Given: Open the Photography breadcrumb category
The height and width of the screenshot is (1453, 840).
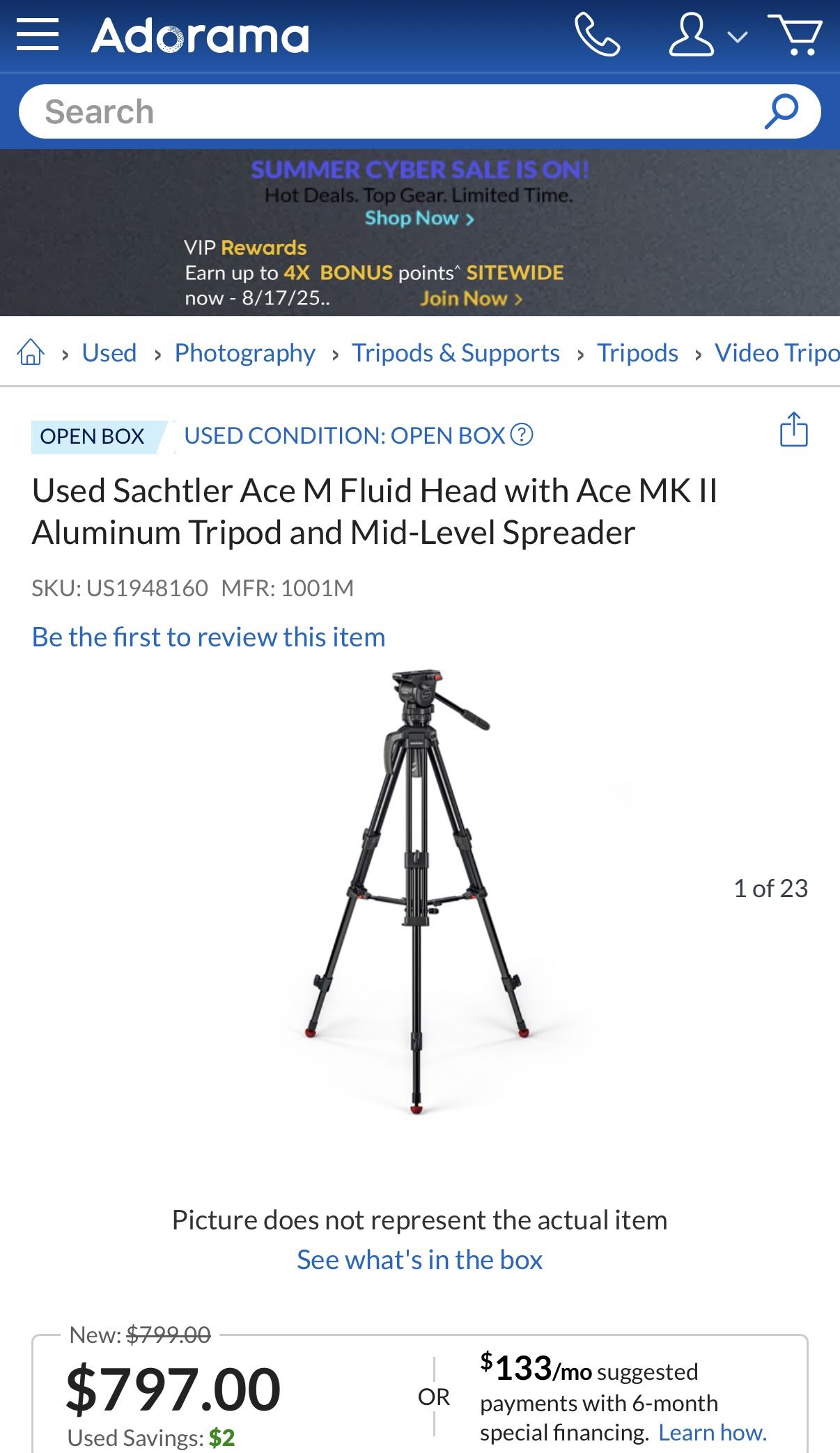Looking at the screenshot, I should pyautogui.click(x=244, y=353).
